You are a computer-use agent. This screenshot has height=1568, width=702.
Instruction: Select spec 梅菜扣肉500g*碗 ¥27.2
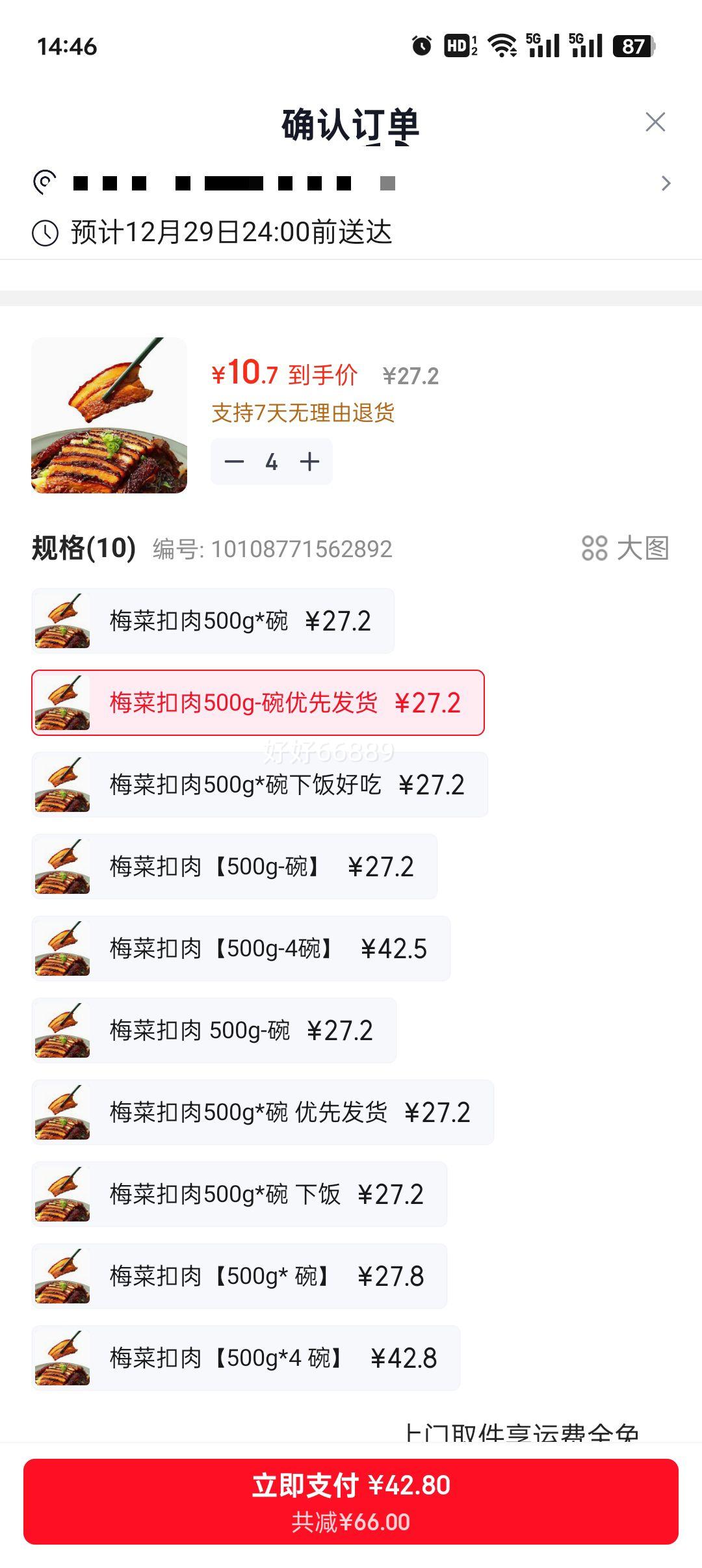(x=213, y=621)
